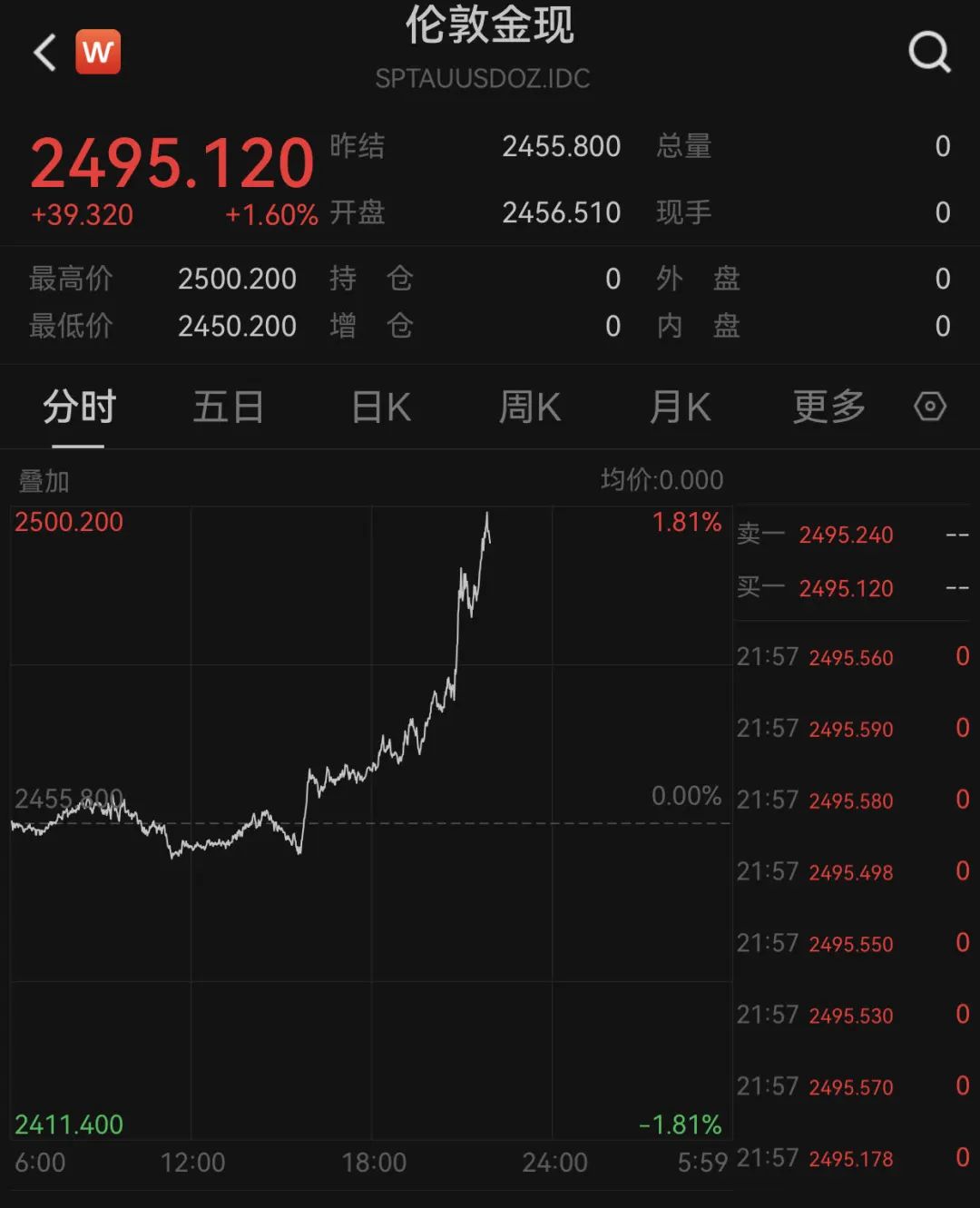980x1208 pixels.
Task: Click the +1.60% change percentage
Action: point(272,215)
